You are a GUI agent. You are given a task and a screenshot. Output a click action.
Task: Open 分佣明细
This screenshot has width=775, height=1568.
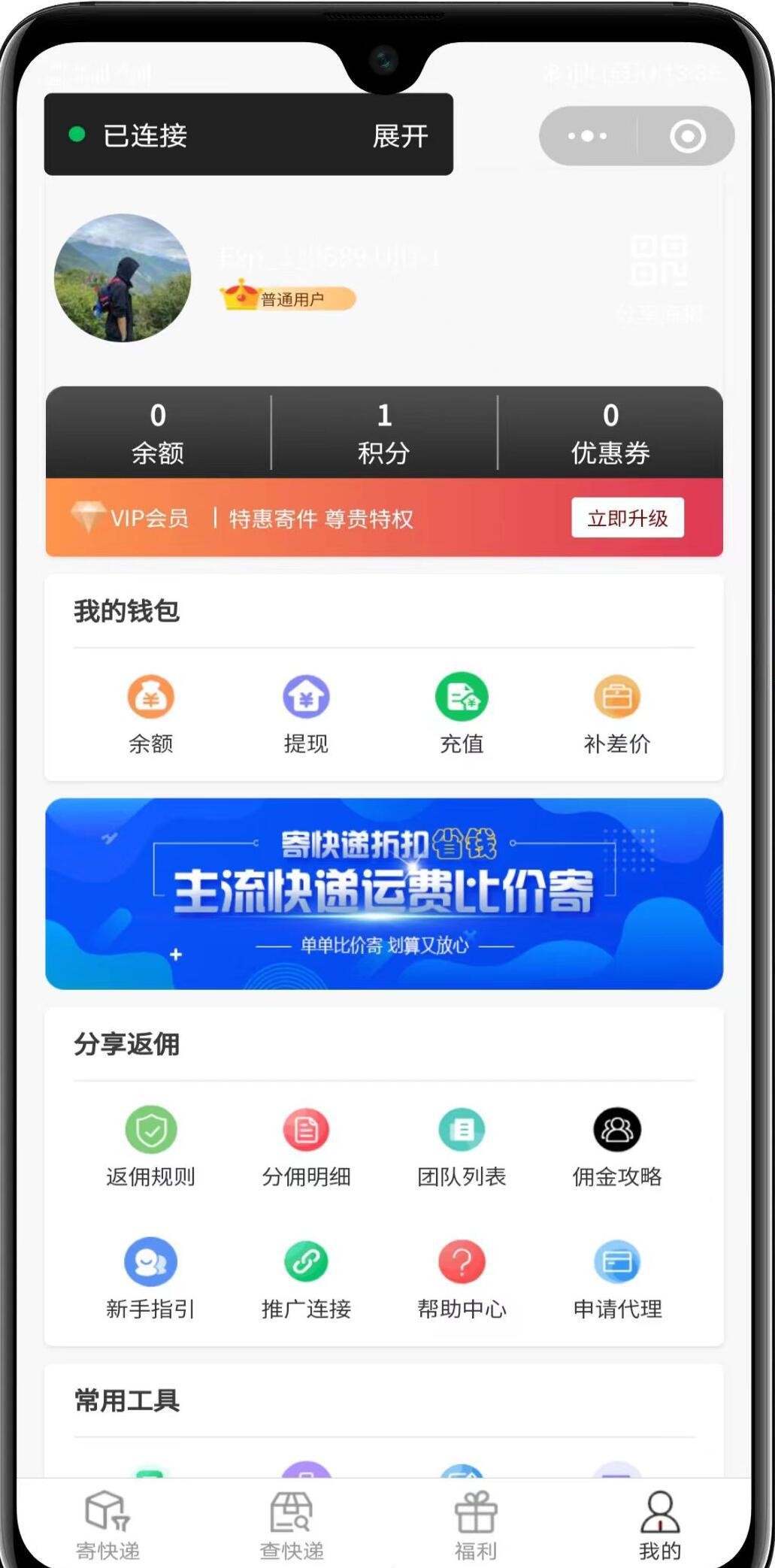306,1146
